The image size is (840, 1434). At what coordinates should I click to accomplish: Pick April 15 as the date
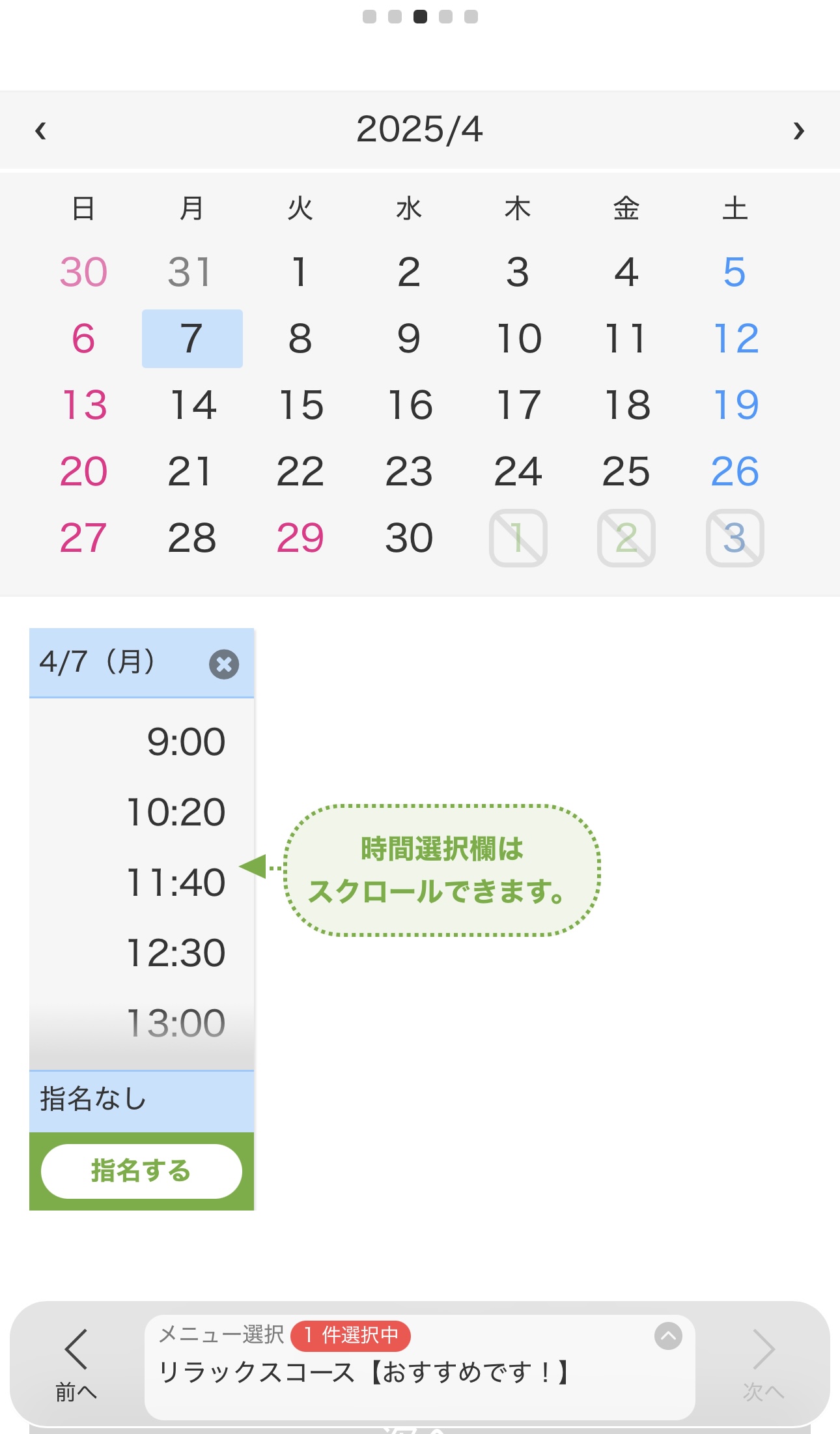[x=300, y=405]
